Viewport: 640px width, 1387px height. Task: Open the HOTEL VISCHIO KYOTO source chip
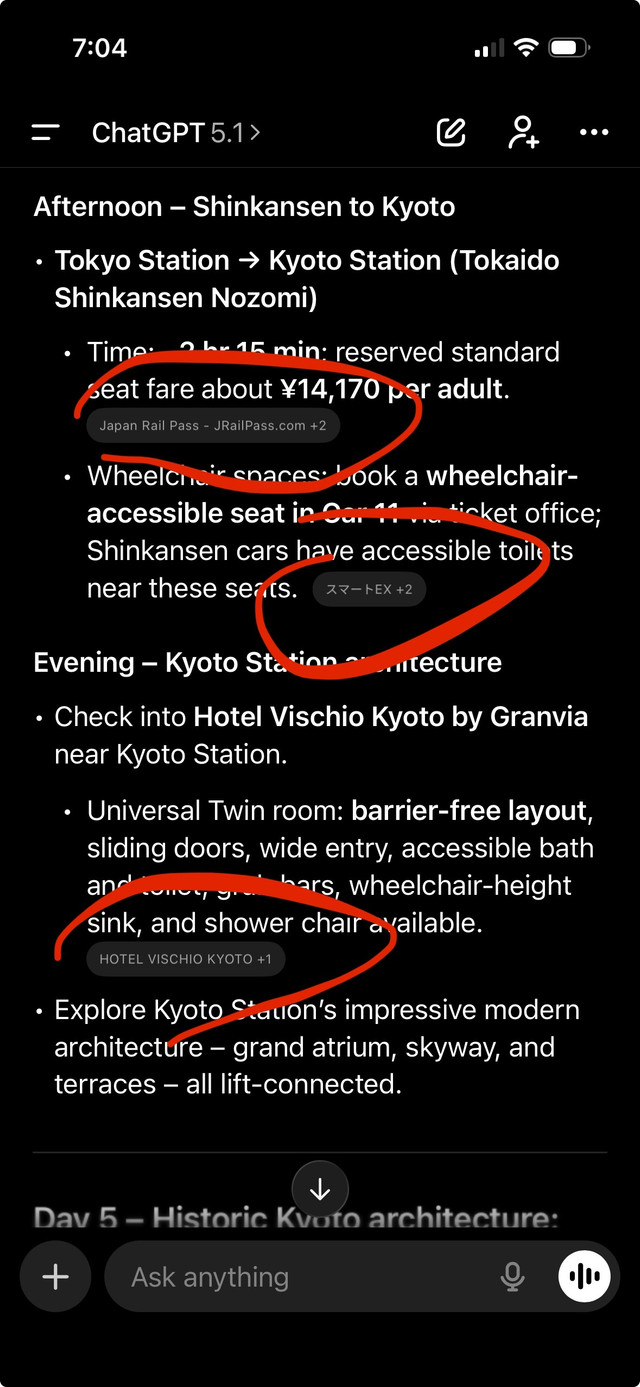185,959
